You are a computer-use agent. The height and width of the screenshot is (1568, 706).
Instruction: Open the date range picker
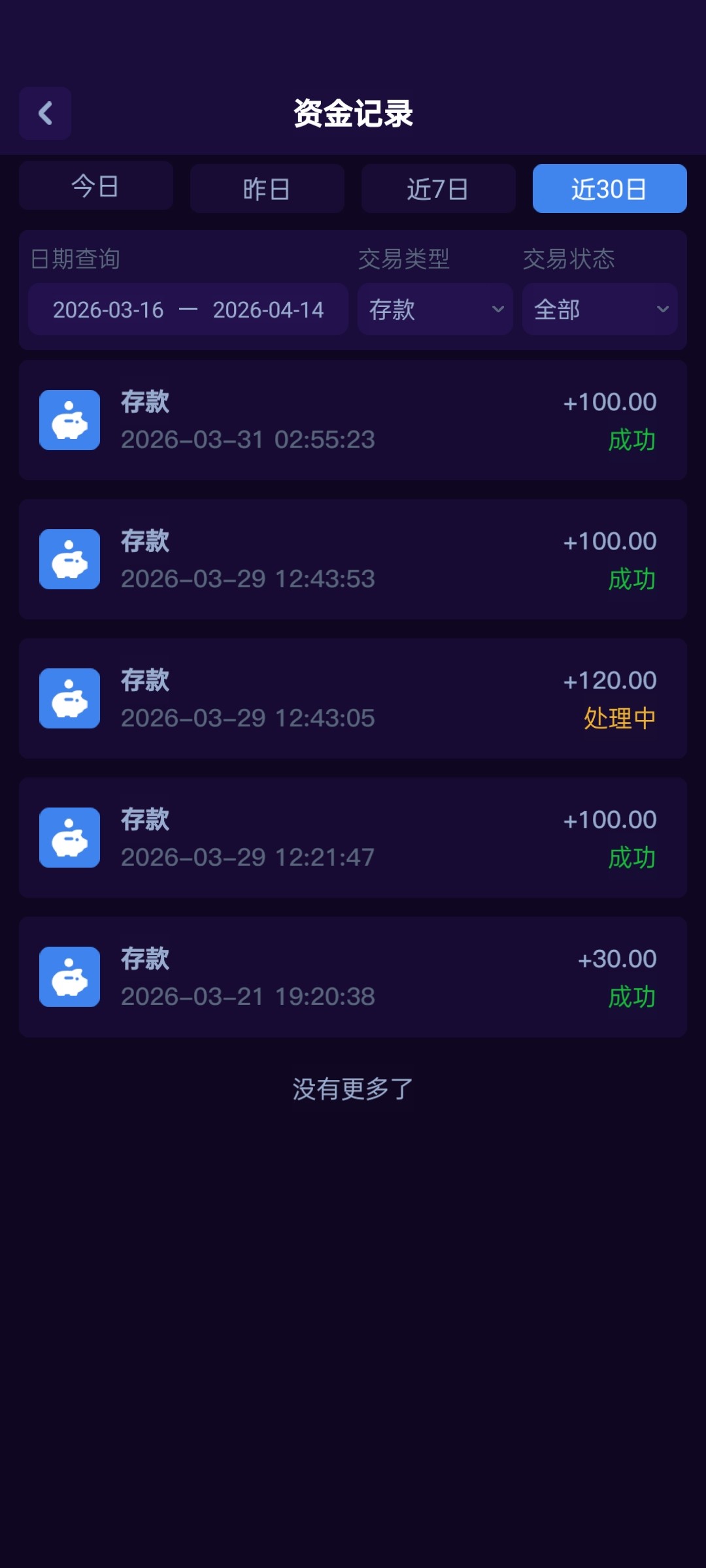tap(188, 310)
